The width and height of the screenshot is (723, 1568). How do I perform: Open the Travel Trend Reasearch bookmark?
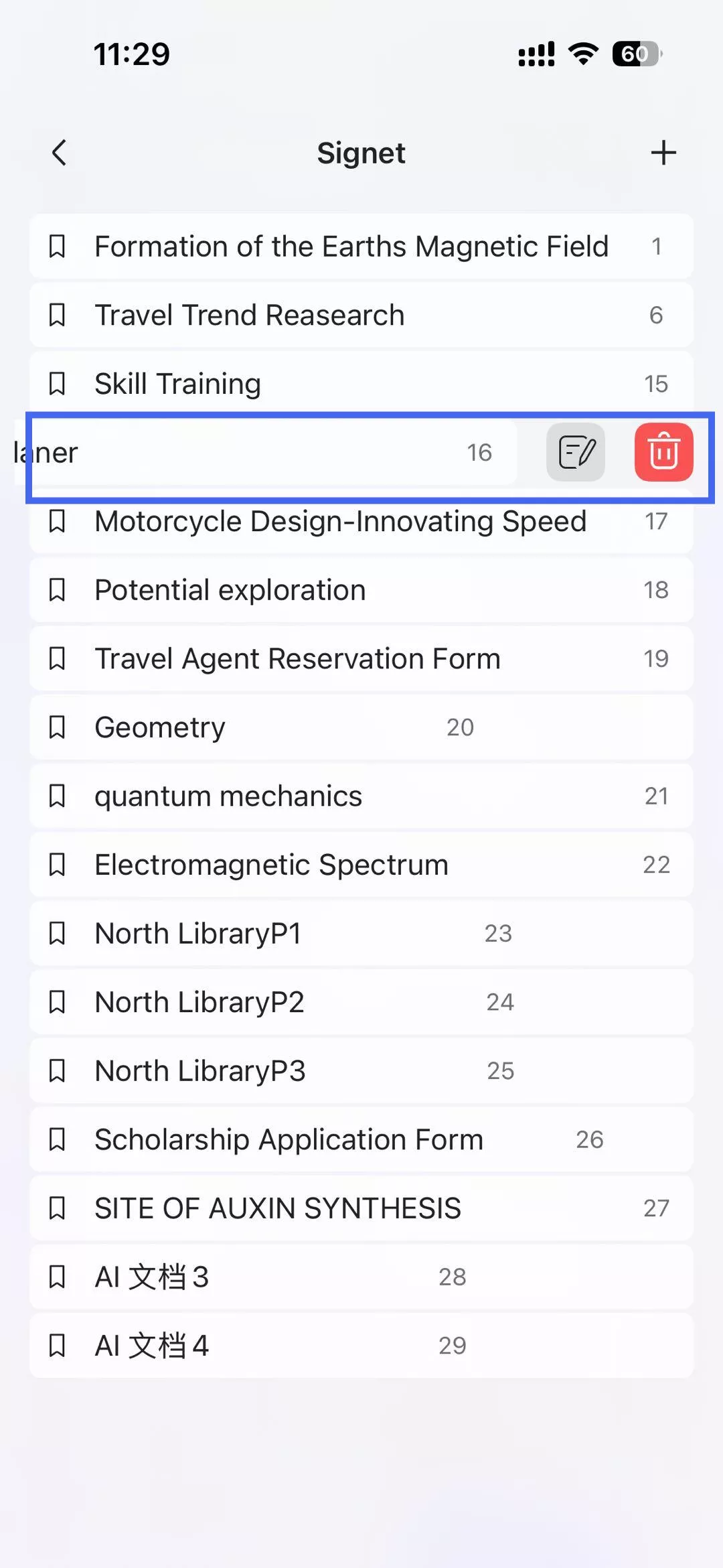tap(249, 315)
